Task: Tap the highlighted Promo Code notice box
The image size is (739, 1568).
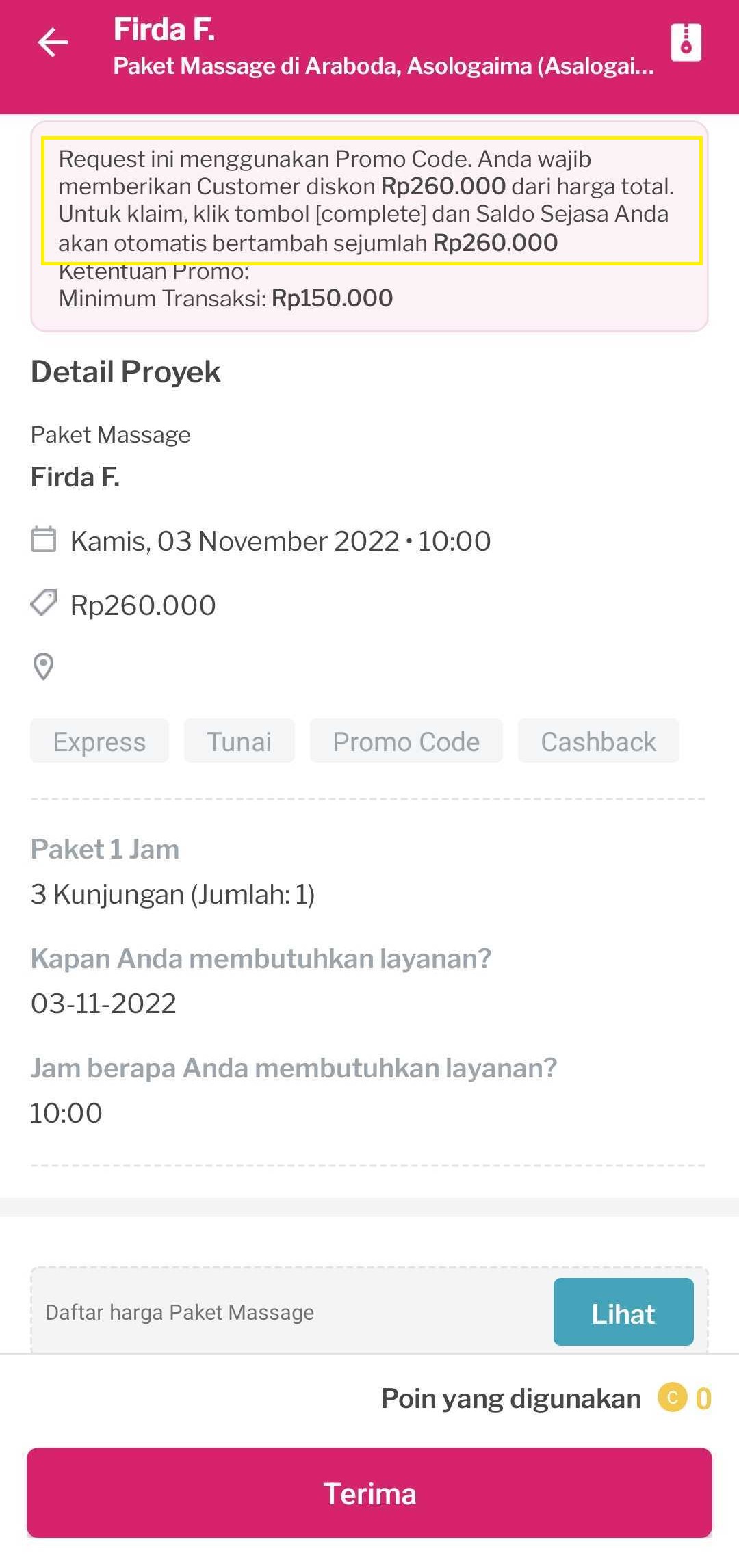Action: [x=369, y=200]
